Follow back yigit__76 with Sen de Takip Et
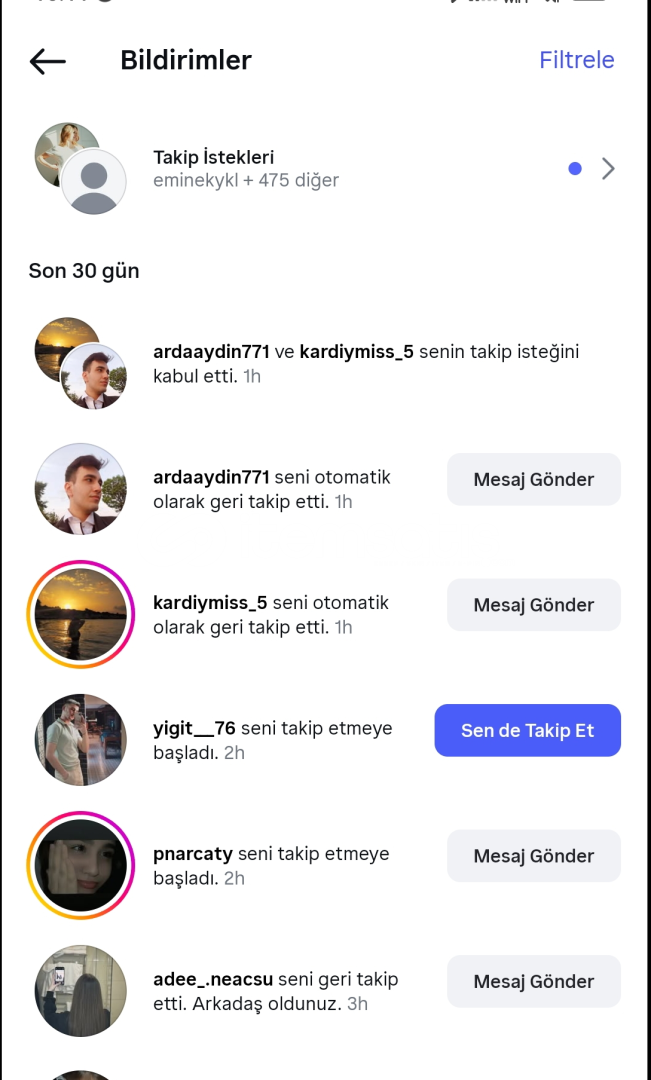Image resolution: width=651 pixels, height=1080 pixels. [x=527, y=730]
